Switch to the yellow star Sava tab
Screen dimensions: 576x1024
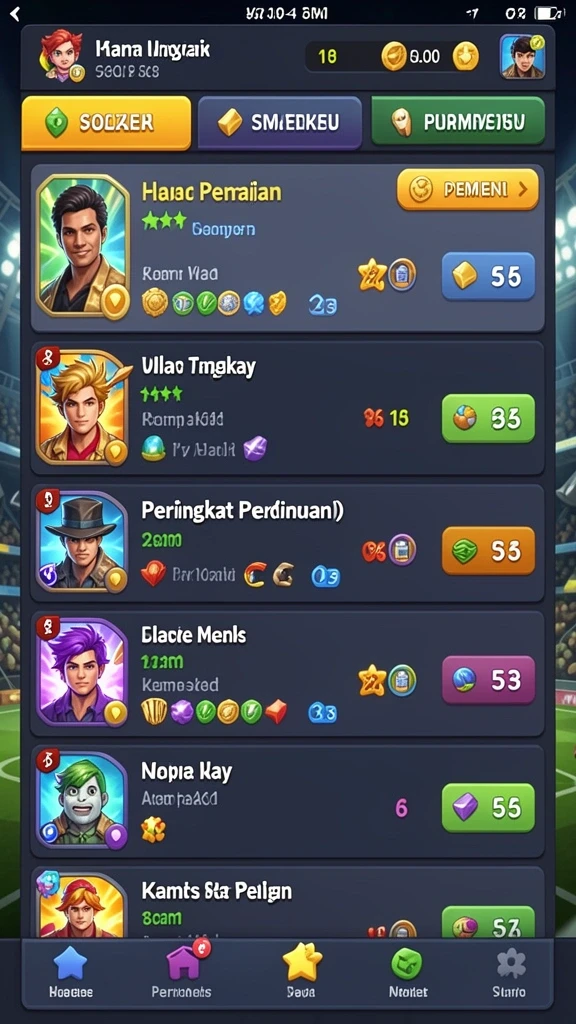click(301, 974)
